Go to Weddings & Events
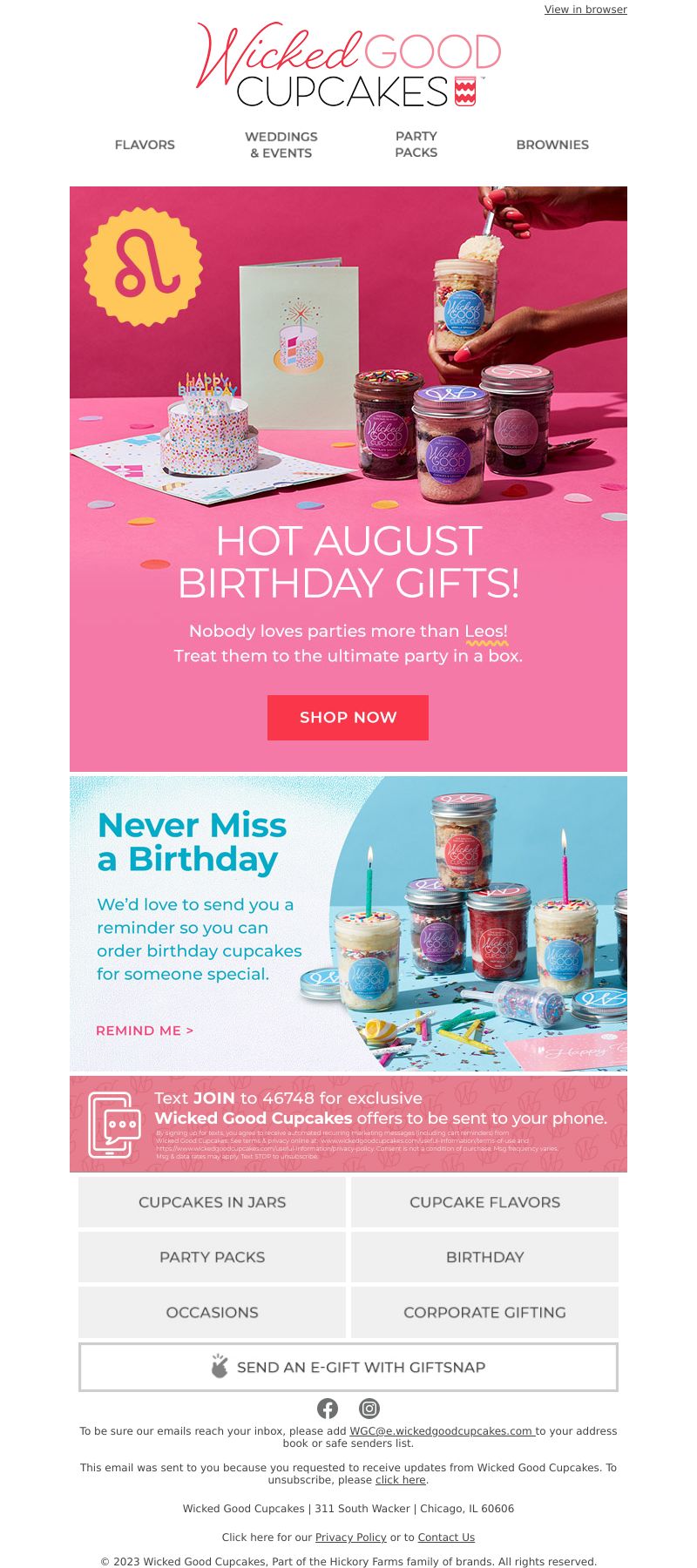 coord(281,145)
